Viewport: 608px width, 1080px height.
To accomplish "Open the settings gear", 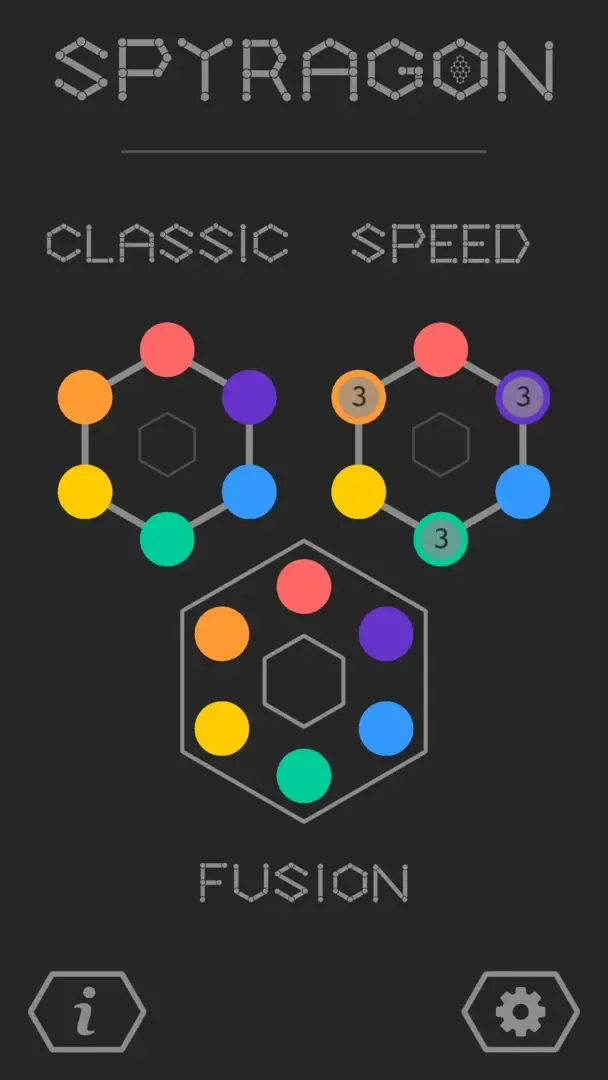I will [x=520, y=1012].
